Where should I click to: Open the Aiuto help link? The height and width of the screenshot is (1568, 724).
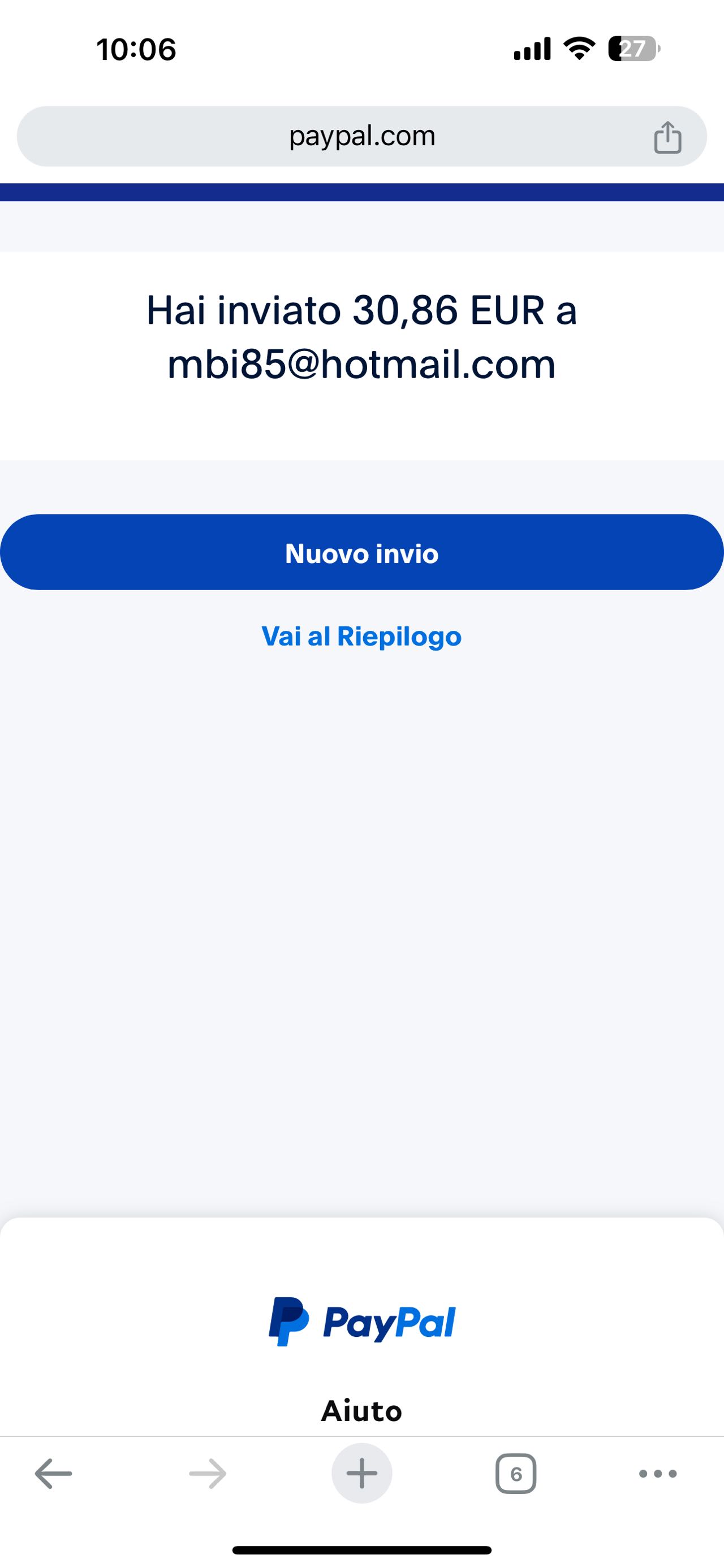click(361, 1410)
